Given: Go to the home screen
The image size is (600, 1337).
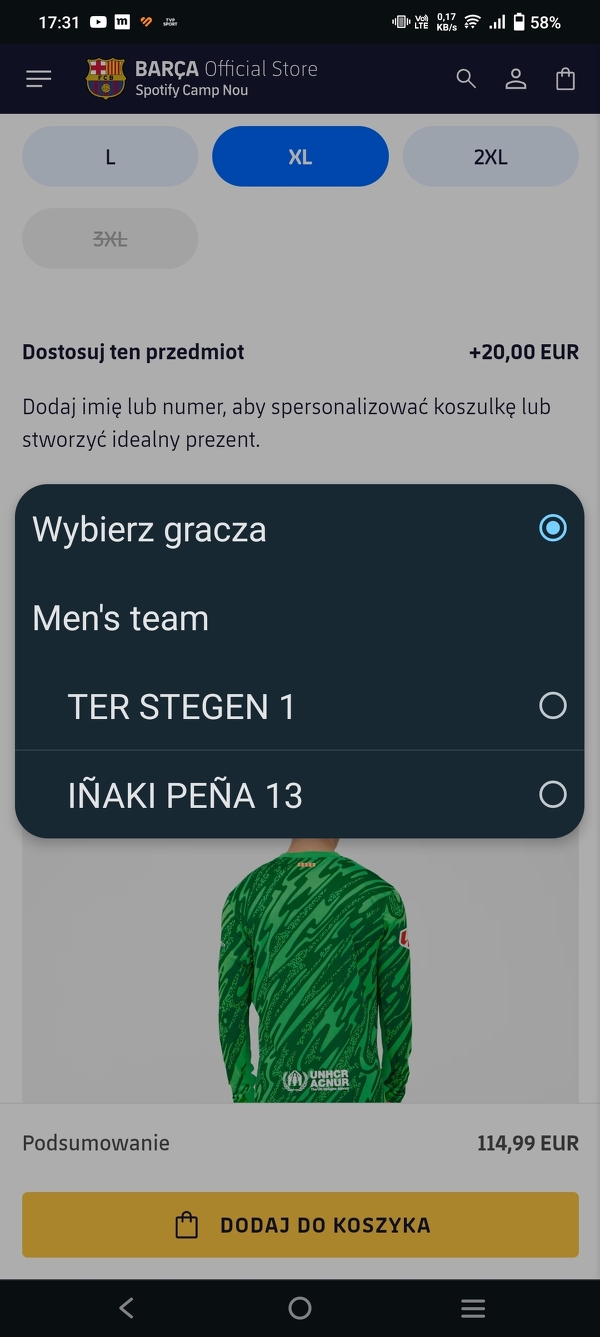Looking at the screenshot, I should tap(300, 1308).
